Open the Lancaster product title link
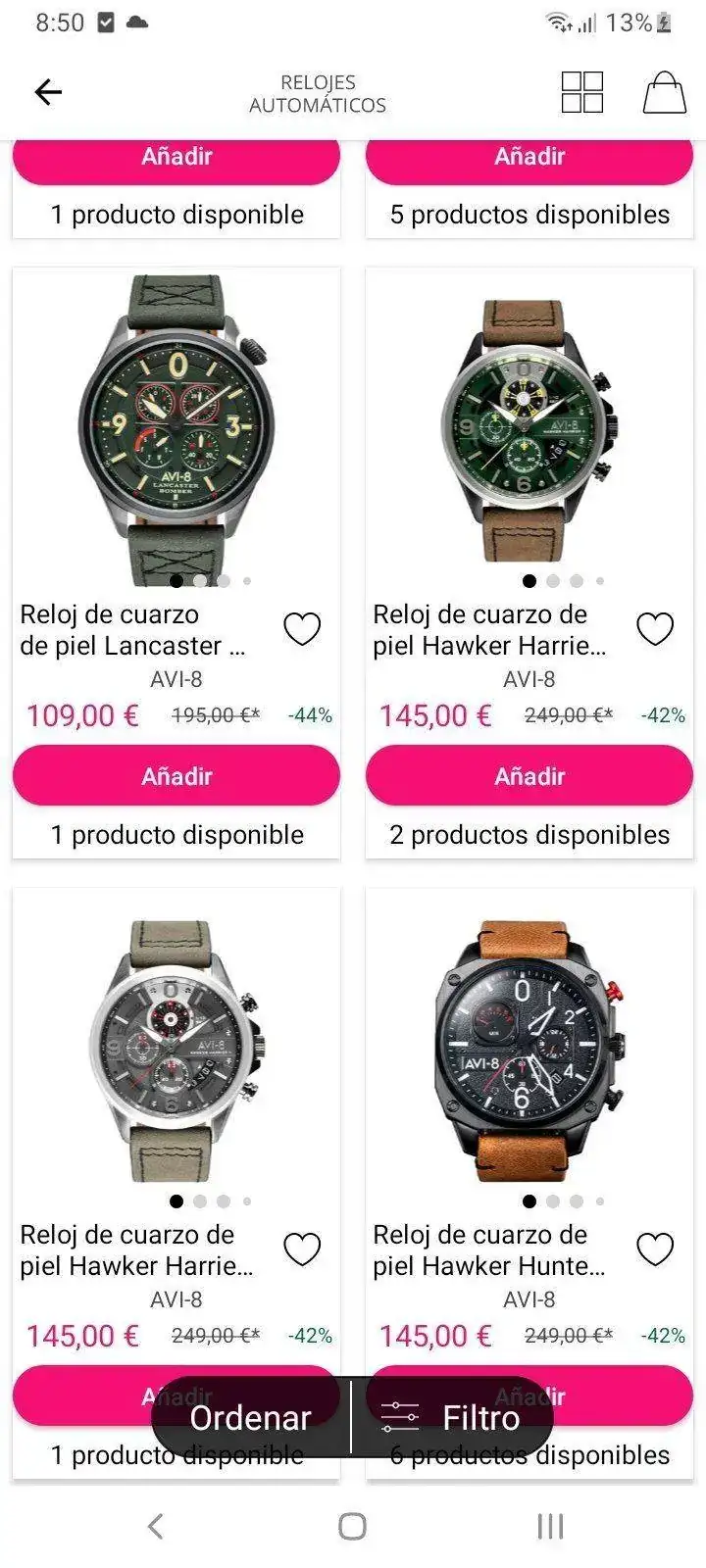 [133, 629]
